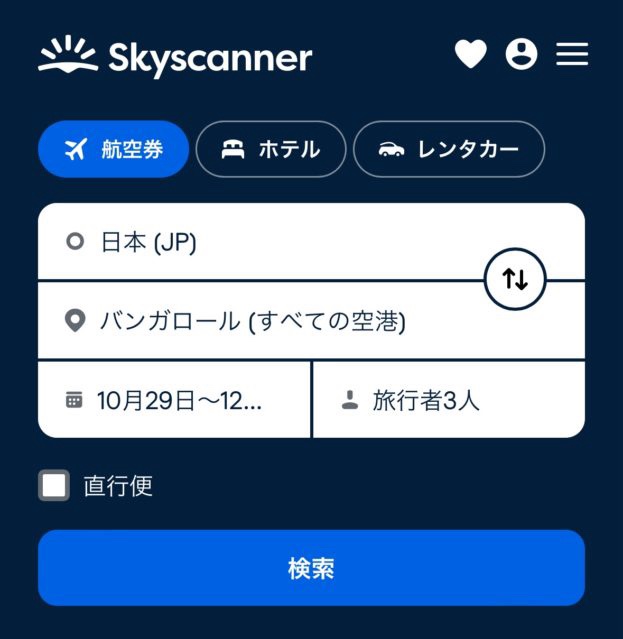623x639 pixels.
Task: Change the 旅行者3人 travelers selection
Action: (448, 400)
